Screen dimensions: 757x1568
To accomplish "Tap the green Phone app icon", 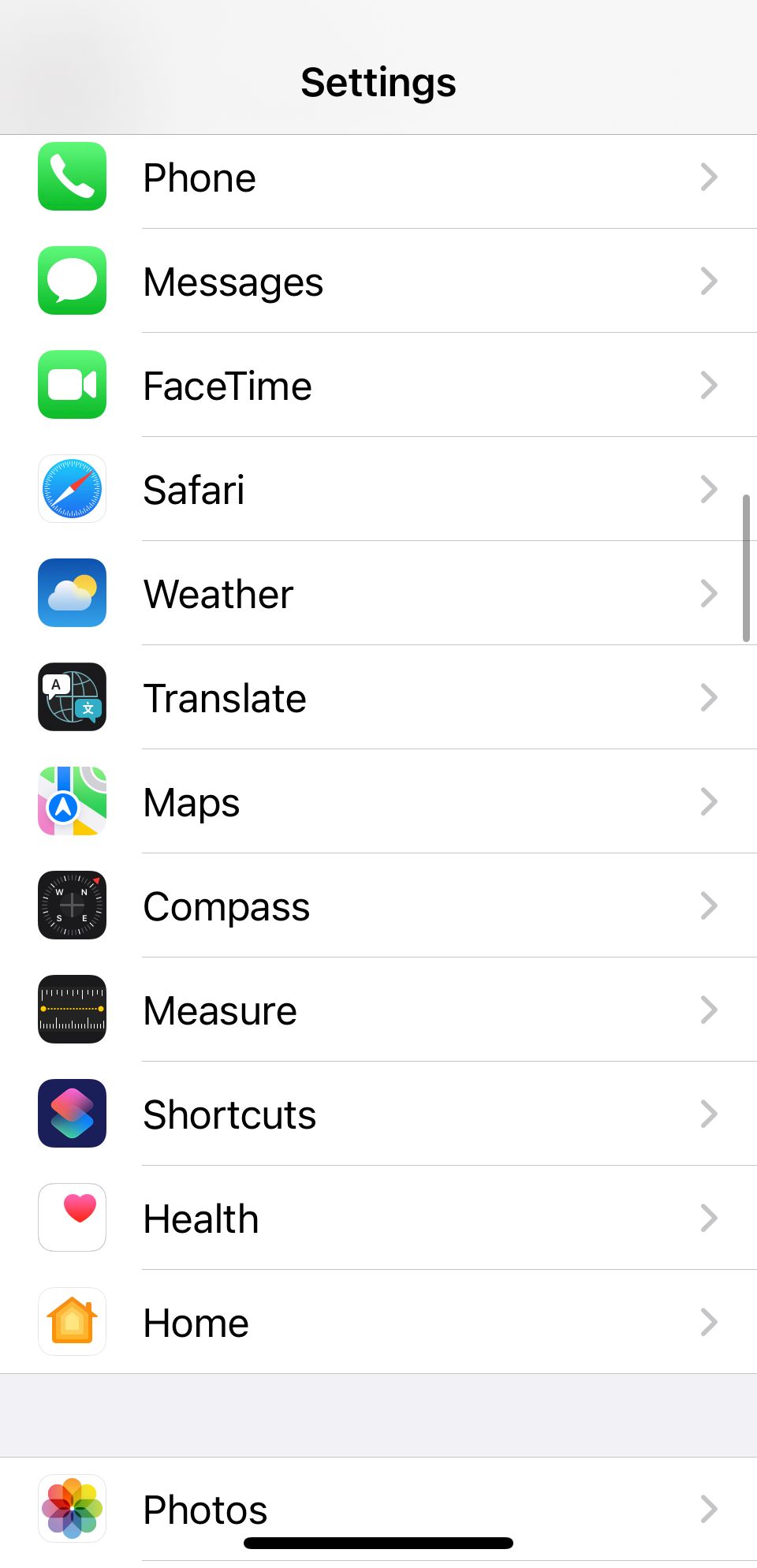I will coord(72,177).
